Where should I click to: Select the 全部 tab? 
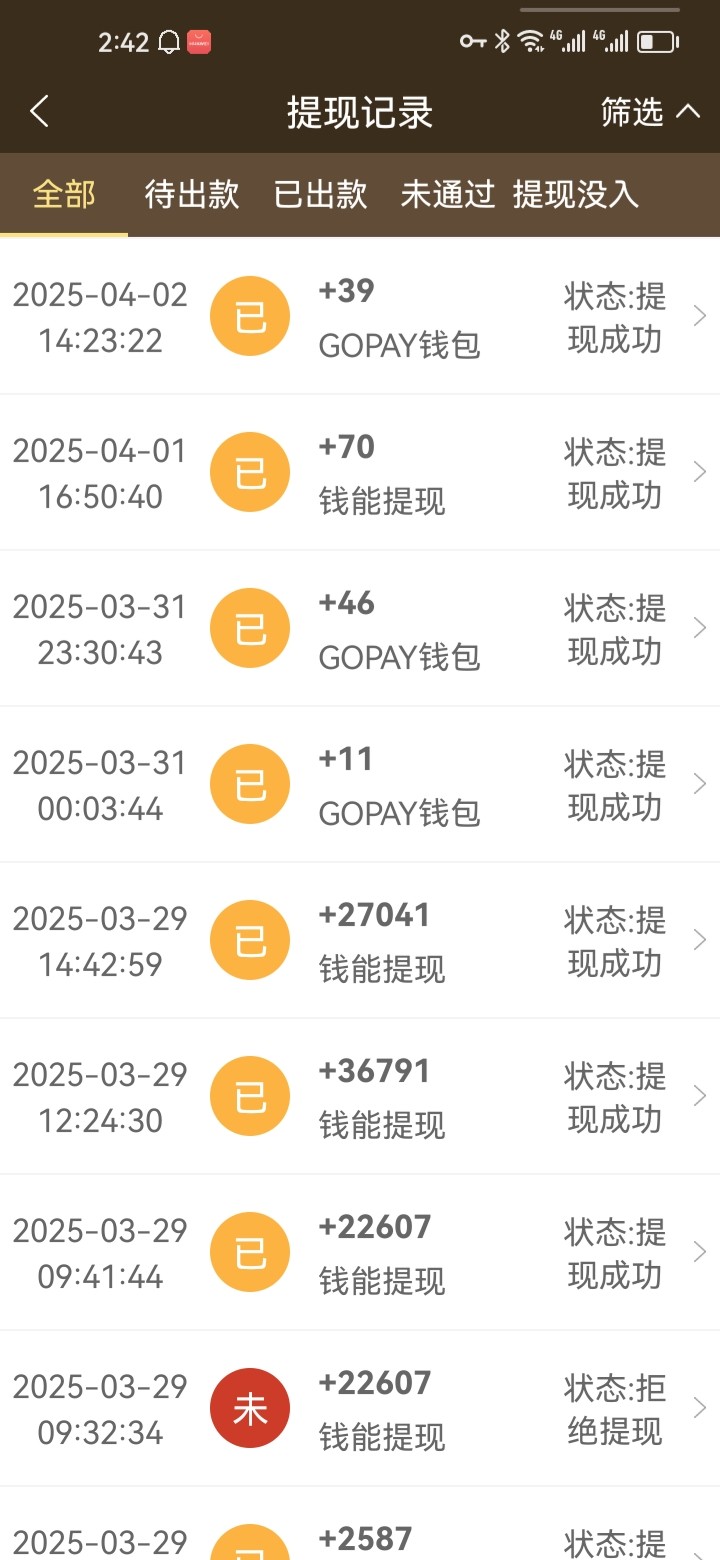click(x=64, y=194)
